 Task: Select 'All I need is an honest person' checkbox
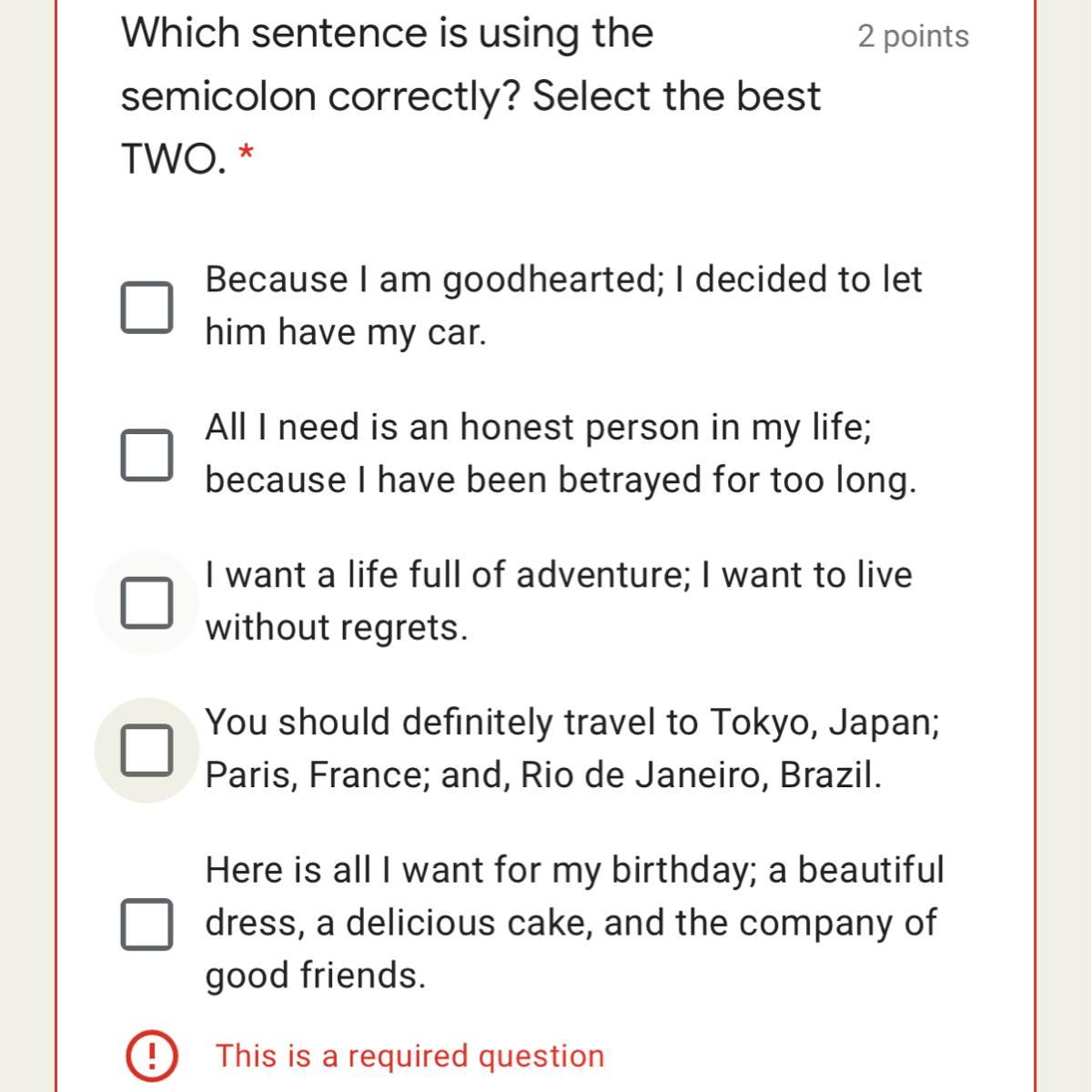click(x=147, y=455)
